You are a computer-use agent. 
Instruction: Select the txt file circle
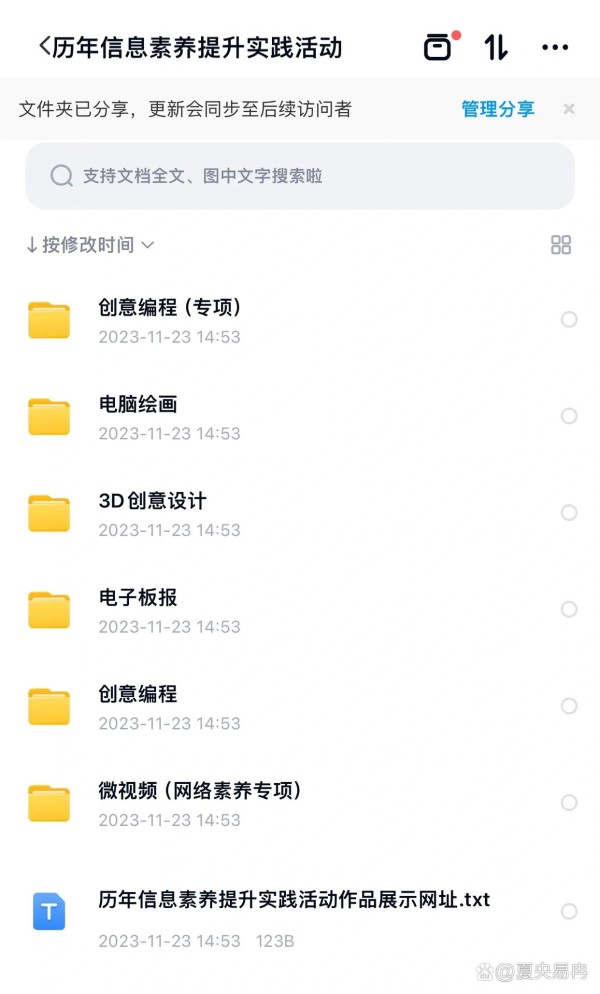[569, 912]
